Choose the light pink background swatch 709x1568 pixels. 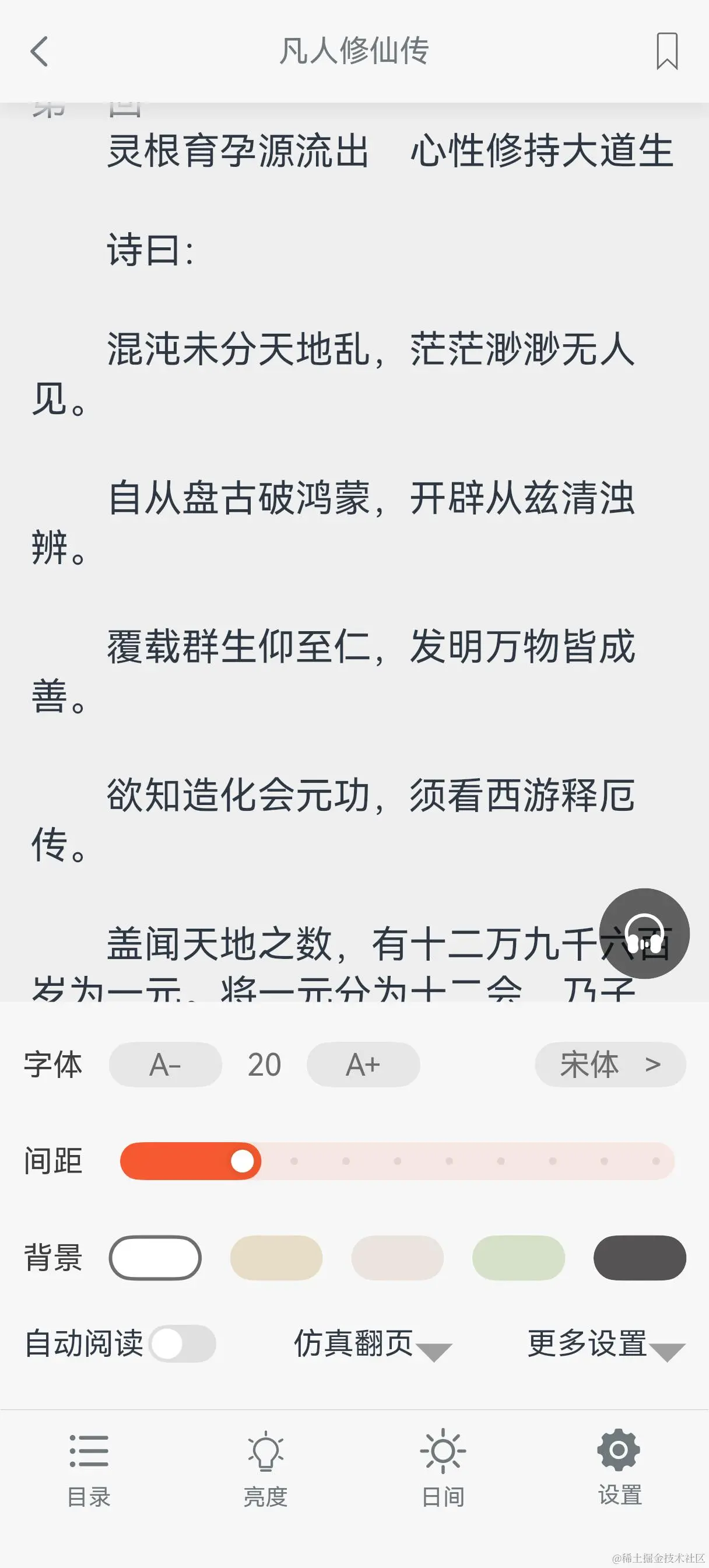point(397,1258)
